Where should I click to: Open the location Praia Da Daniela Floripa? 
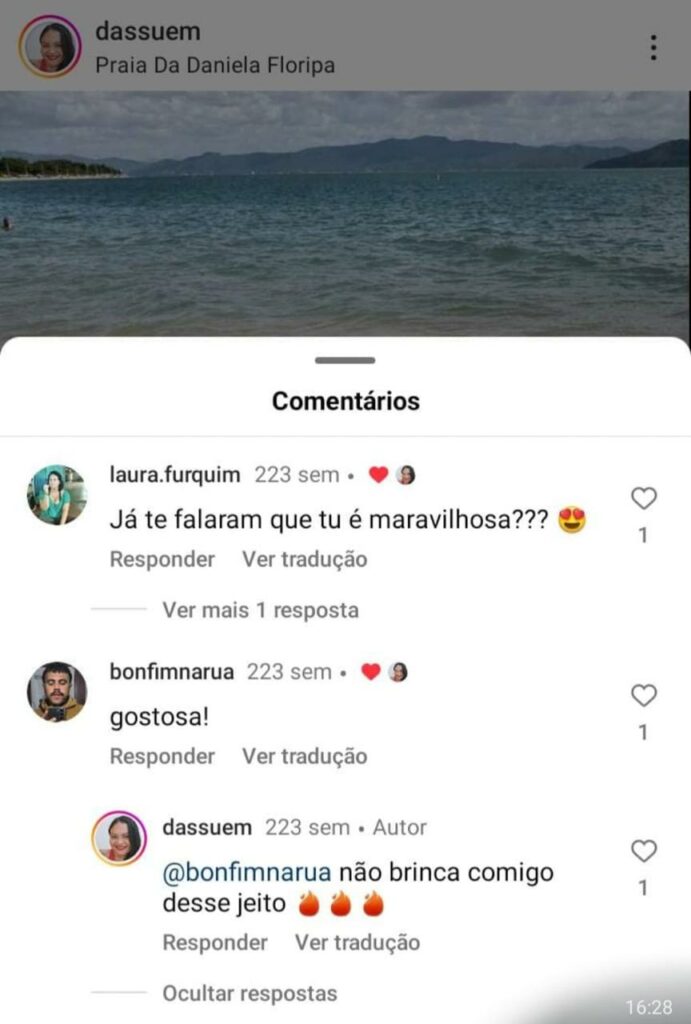click(215, 66)
